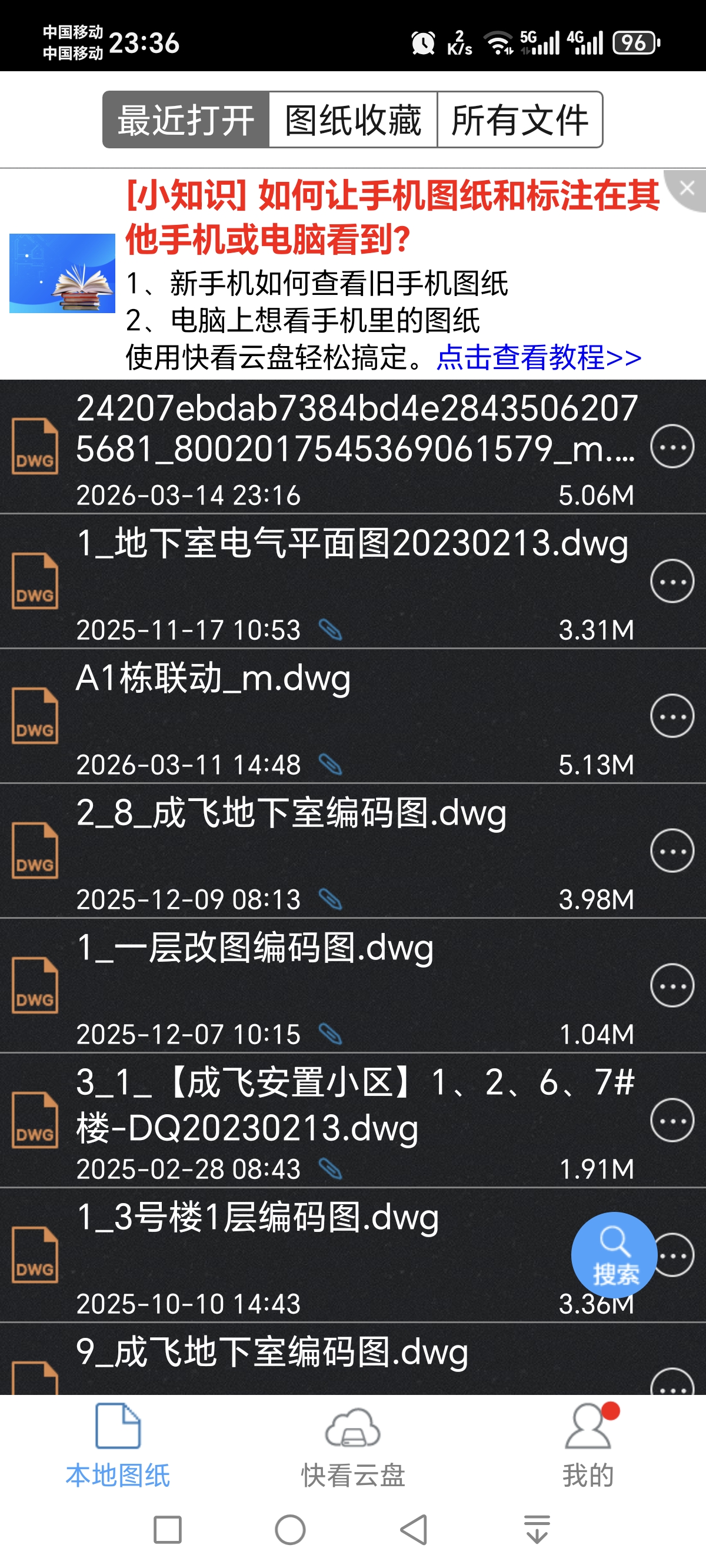Open options menu for 1_一层改图编码图.dwg
This screenshot has width=706, height=1568.
(x=672, y=986)
